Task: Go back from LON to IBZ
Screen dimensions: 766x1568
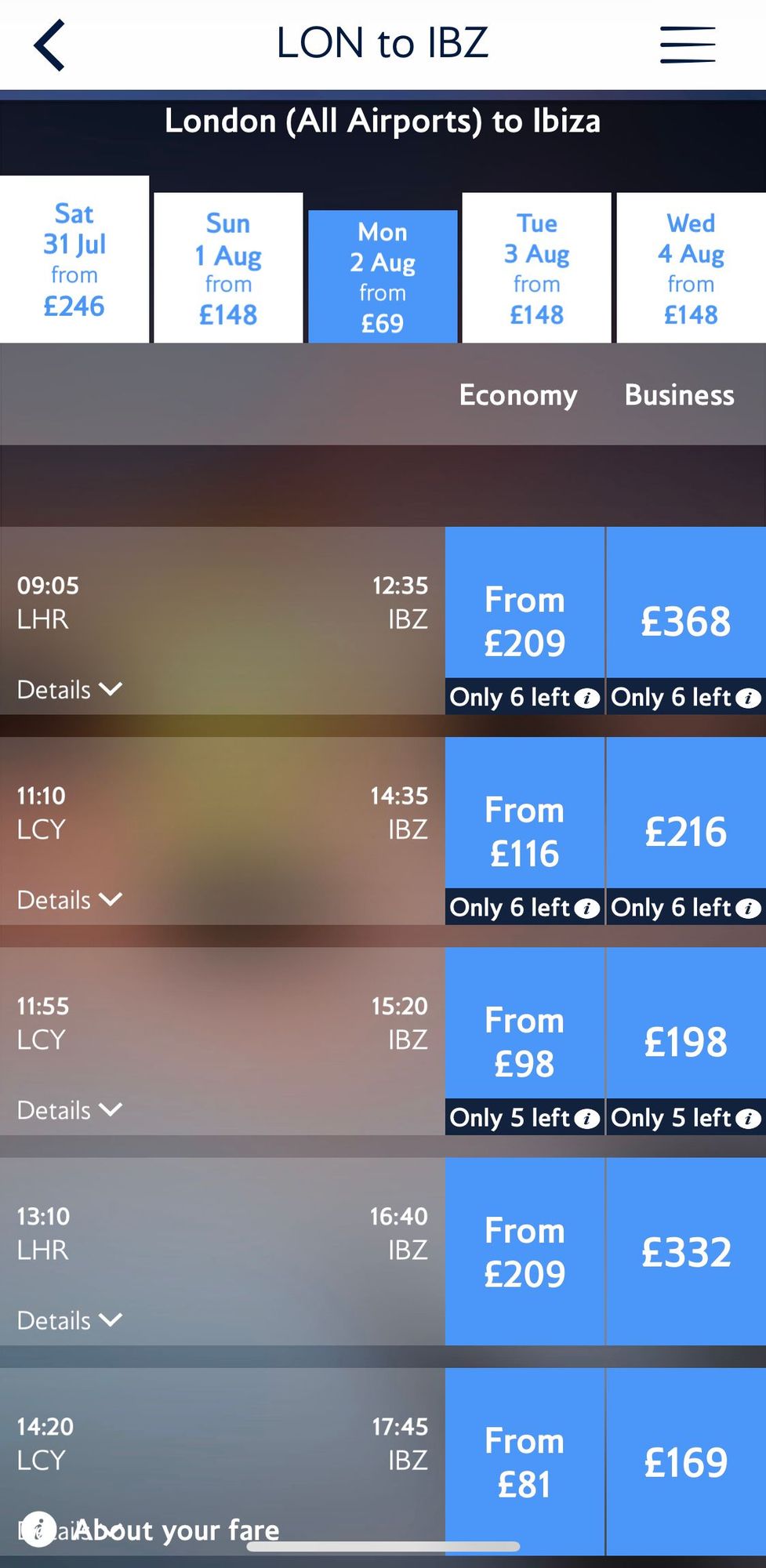Action: click(49, 45)
